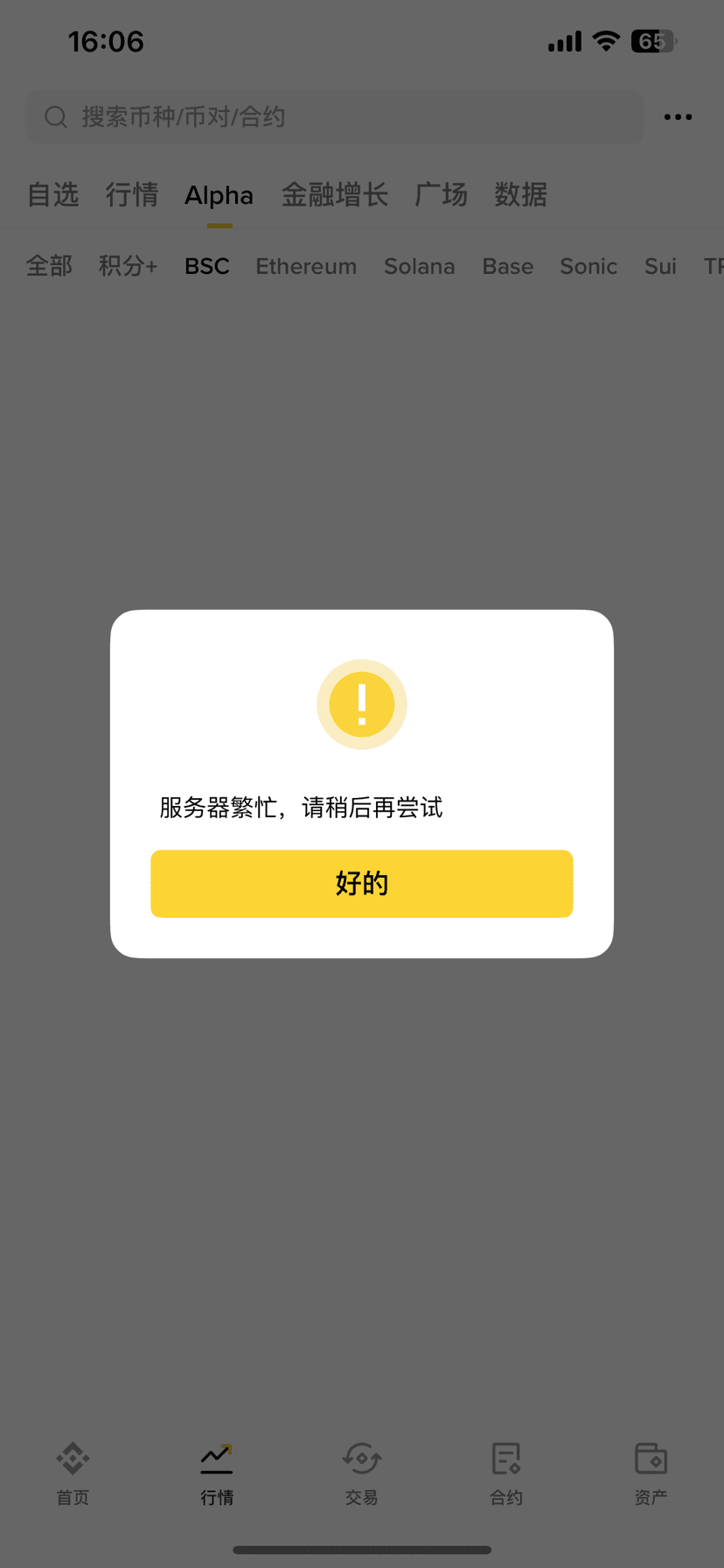Open 交易 in bottom navigation
This screenshot has width=724, height=1568.
[361, 1473]
